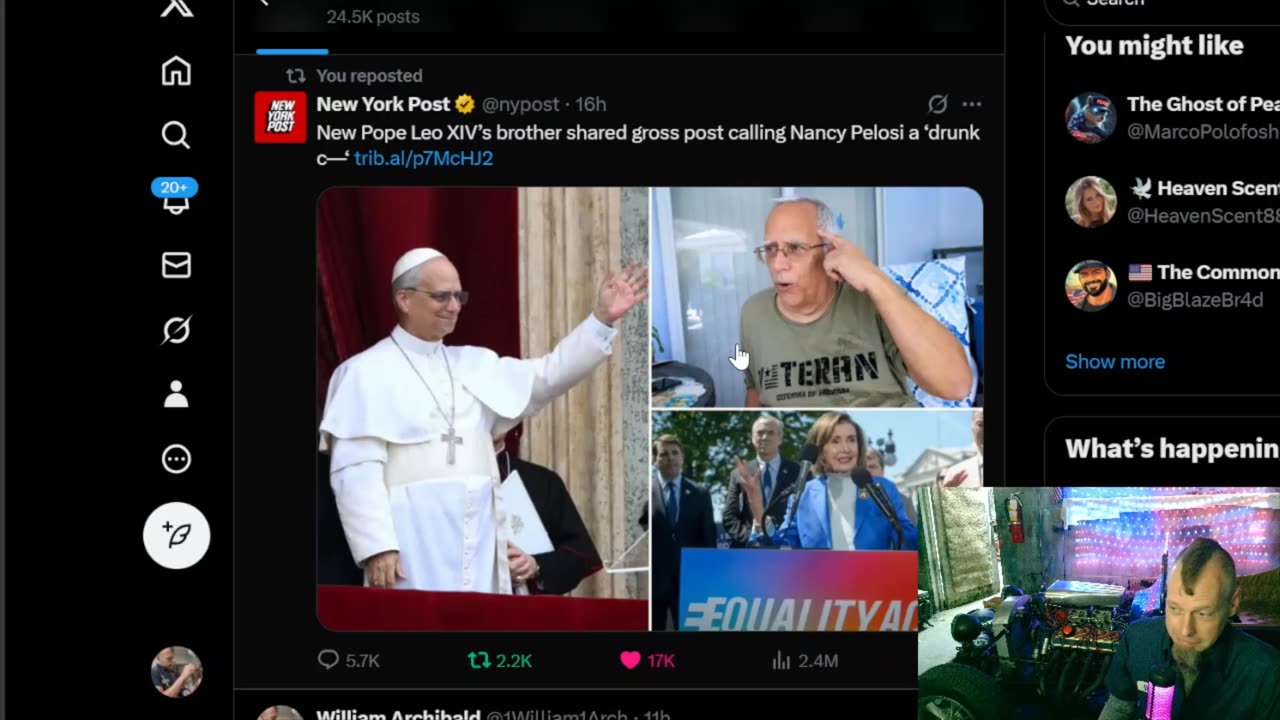The width and height of the screenshot is (1280, 720).
Task: Open the overflow menu on nypost's post
Action: coord(971,104)
